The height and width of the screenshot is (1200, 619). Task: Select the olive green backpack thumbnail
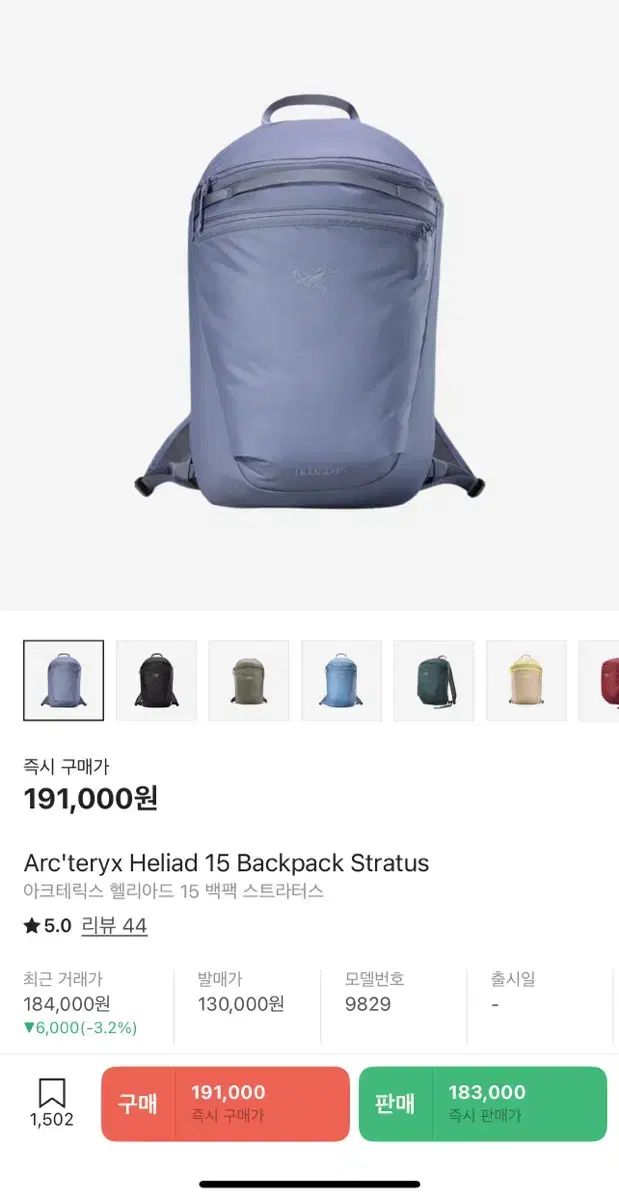[248, 681]
